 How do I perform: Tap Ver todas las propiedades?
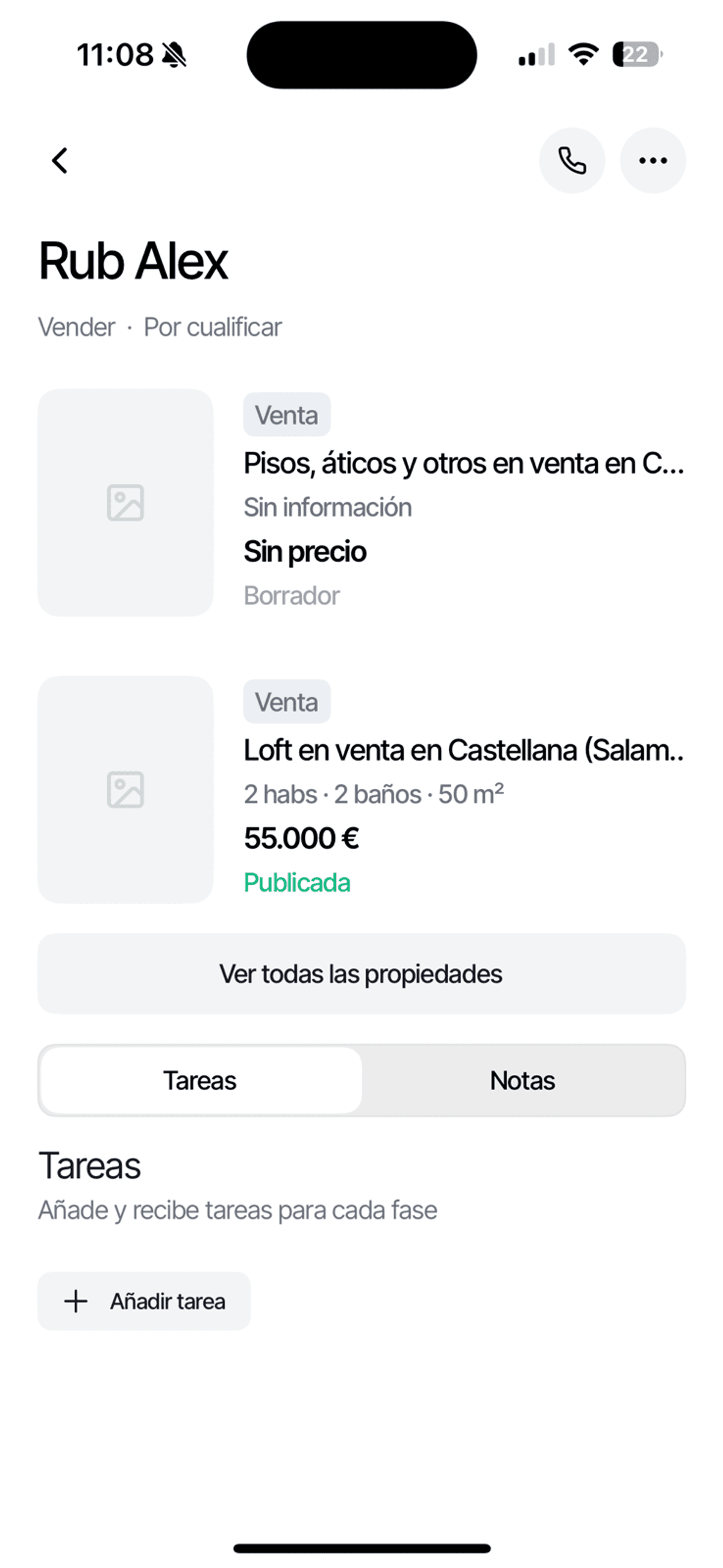tap(361, 974)
